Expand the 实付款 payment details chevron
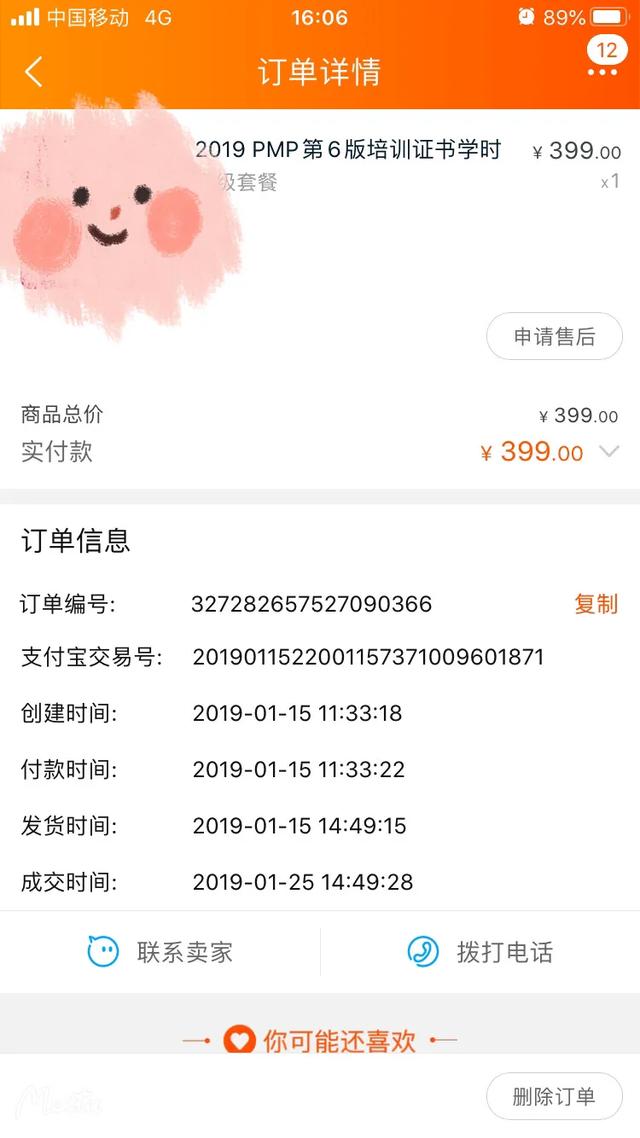This screenshot has width=640, height=1138. click(609, 451)
